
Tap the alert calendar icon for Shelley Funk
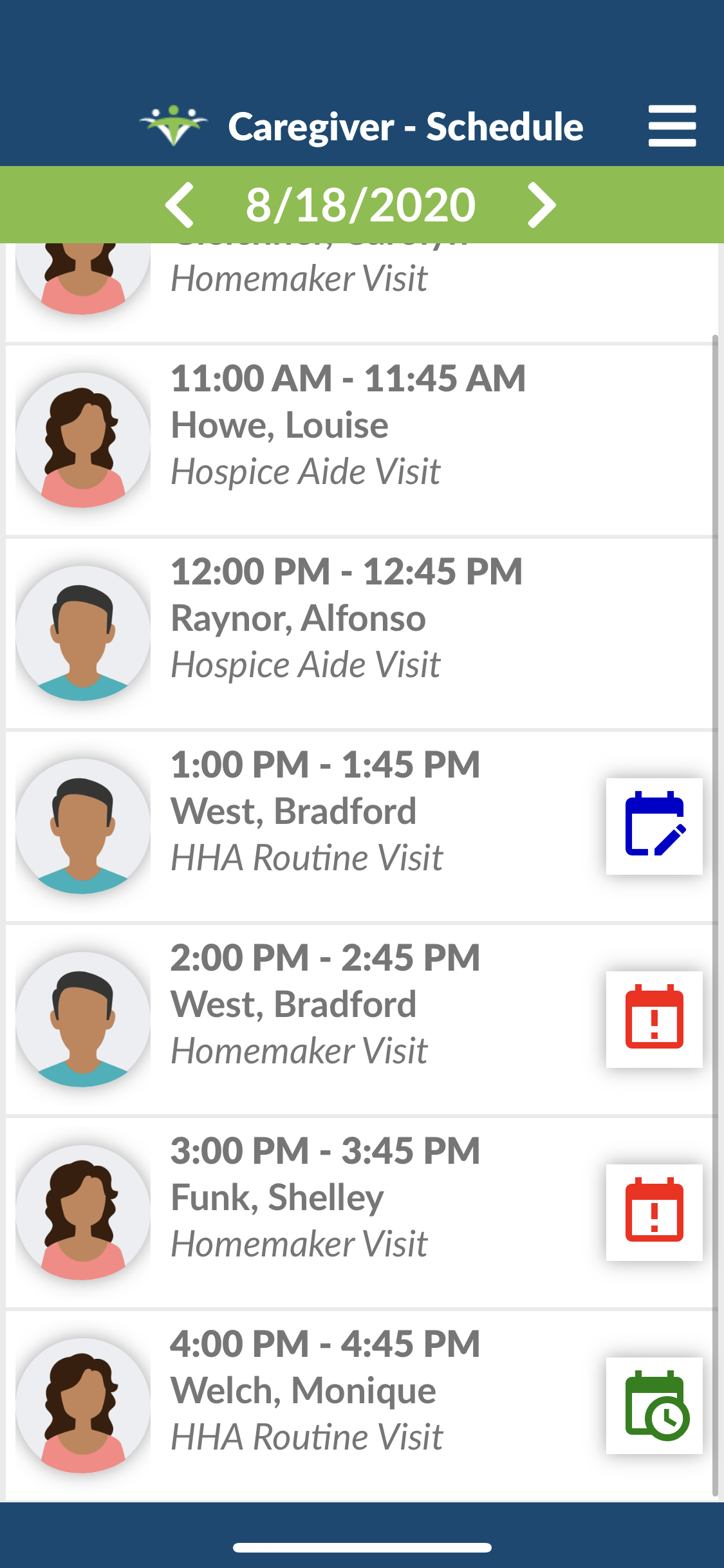pos(654,1213)
